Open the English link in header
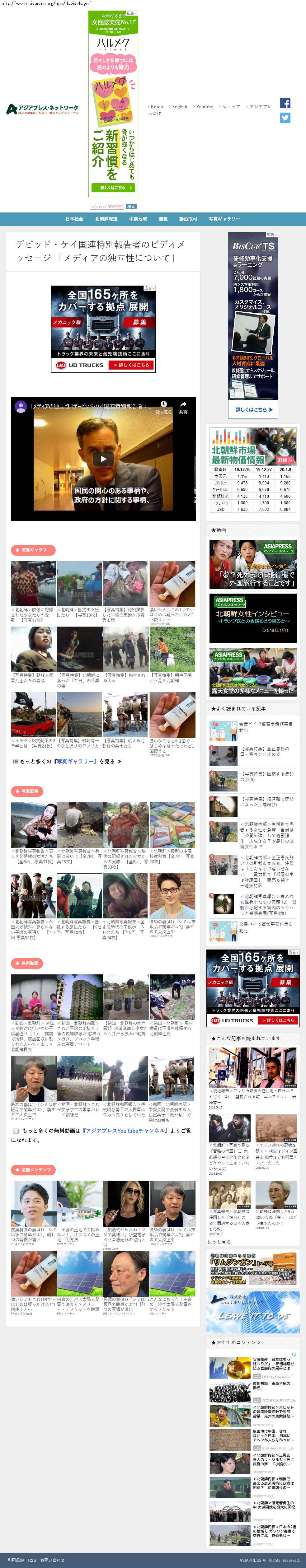The image size is (306, 1568). pos(179,106)
